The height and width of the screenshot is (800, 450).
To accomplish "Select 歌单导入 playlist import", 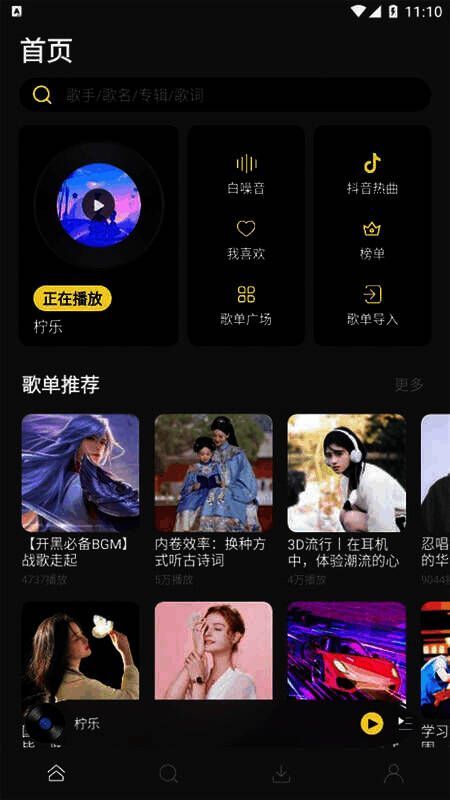I will tap(372, 305).
